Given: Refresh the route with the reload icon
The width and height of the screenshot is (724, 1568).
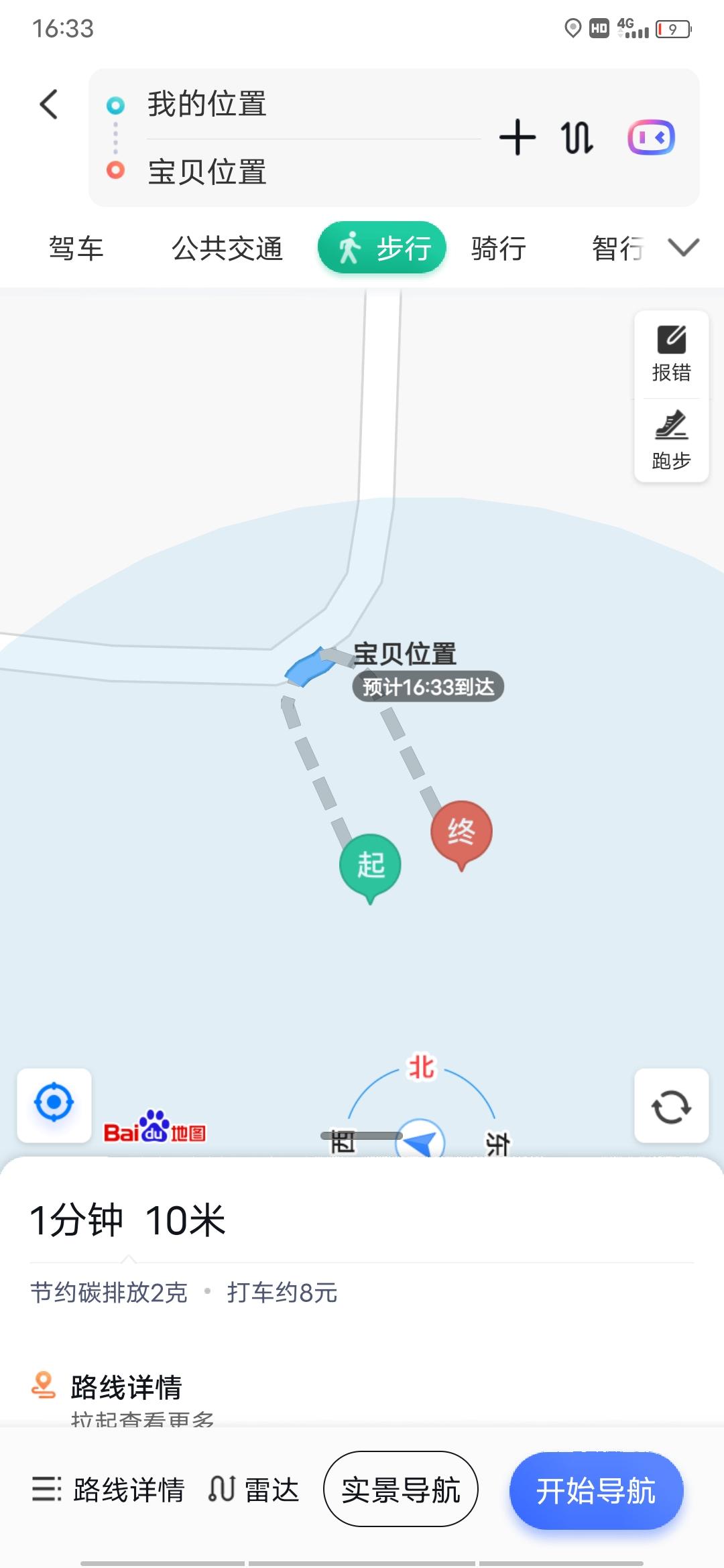Looking at the screenshot, I should [x=670, y=1106].
